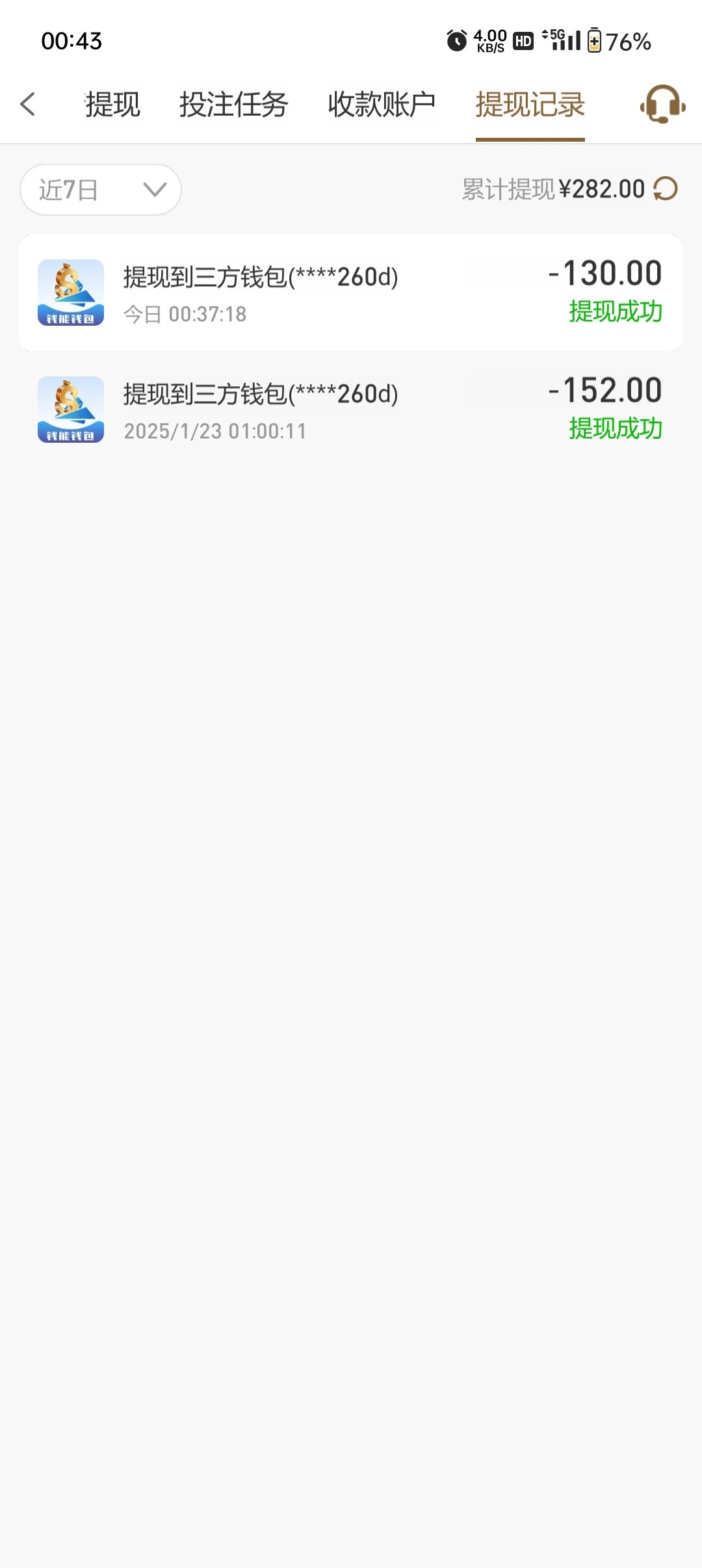Go back using the top-left arrow

(x=27, y=104)
